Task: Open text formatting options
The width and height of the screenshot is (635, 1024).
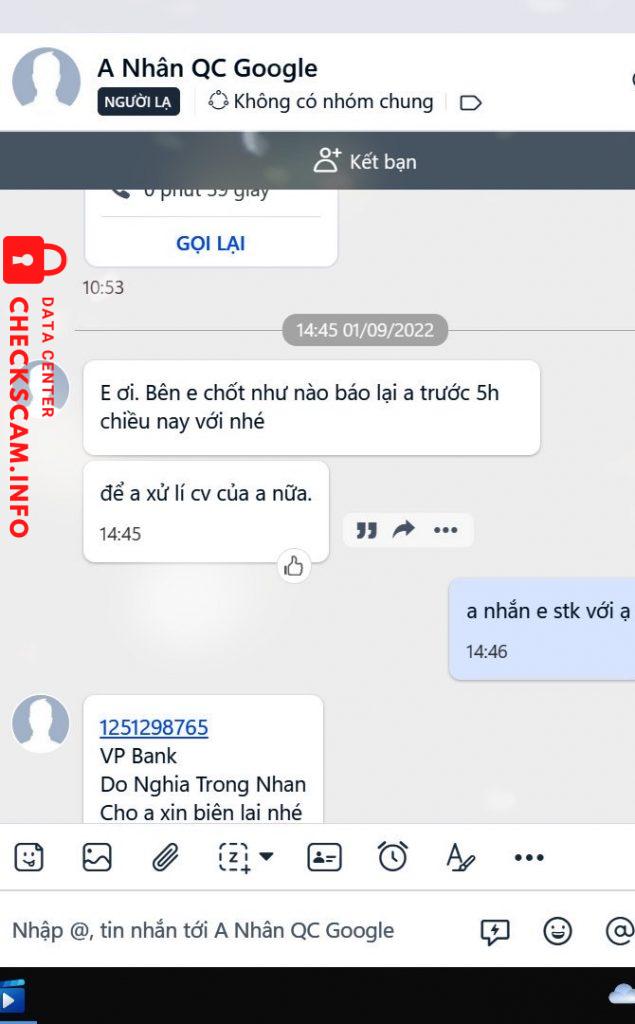Action: 460,857
